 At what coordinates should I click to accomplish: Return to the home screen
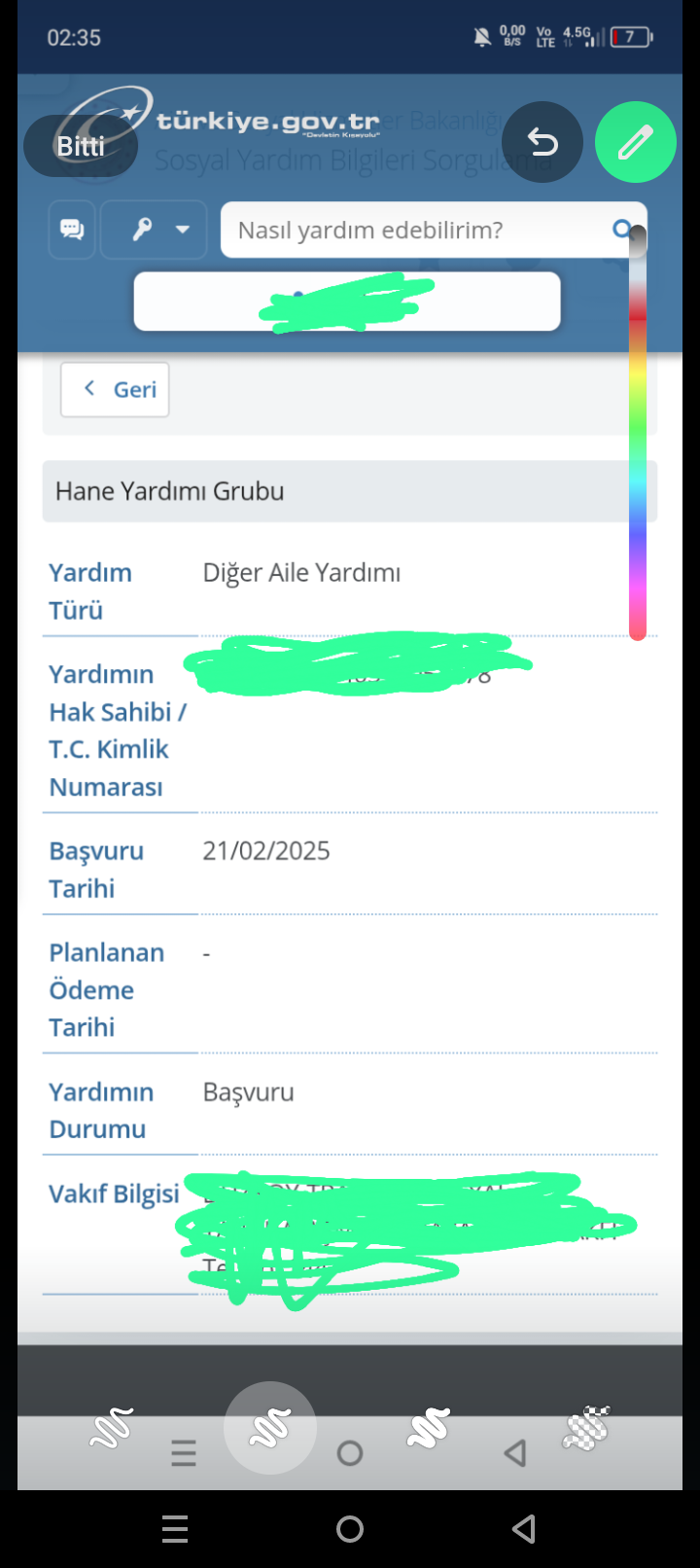pos(350,1529)
